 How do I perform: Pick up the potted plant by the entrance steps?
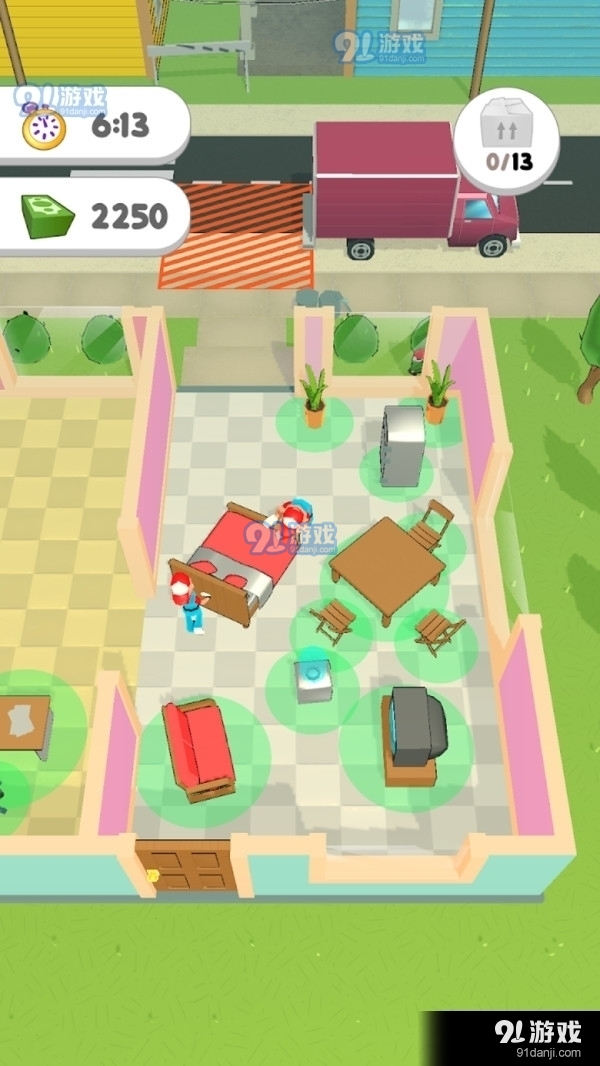[x=314, y=397]
